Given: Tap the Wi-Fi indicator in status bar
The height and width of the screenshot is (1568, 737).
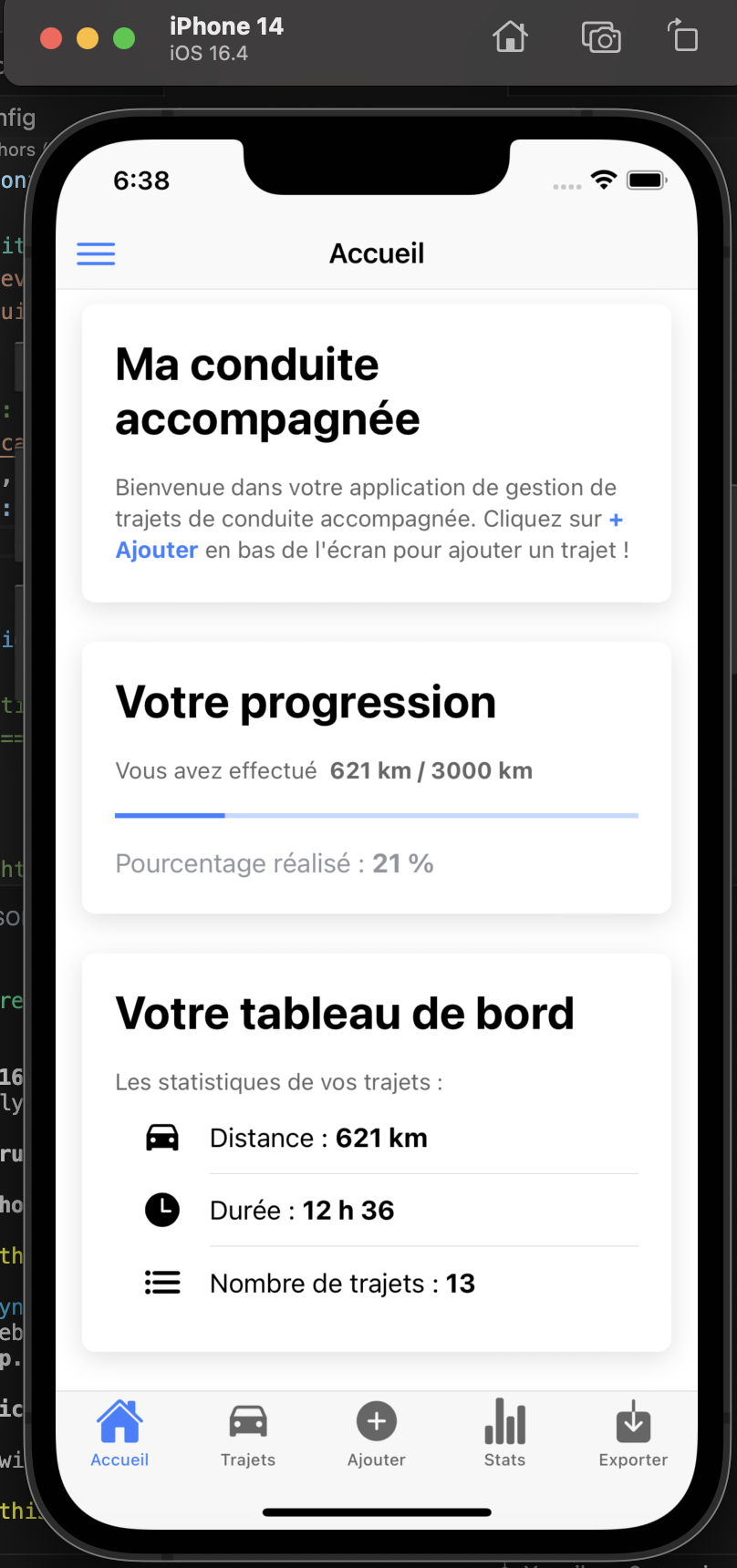Looking at the screenshot, I should tap(603, 180).
